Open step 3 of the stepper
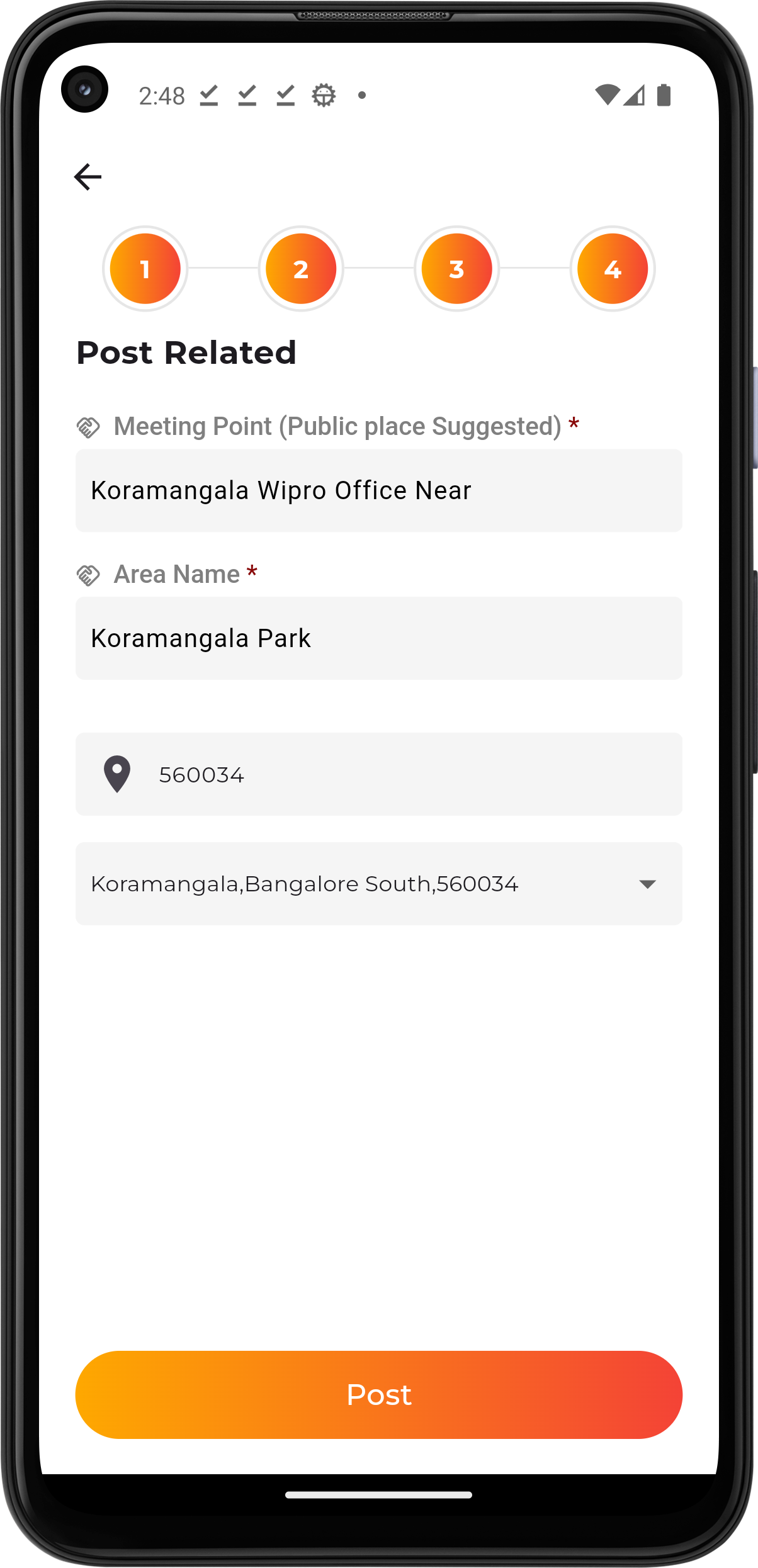 456,269
